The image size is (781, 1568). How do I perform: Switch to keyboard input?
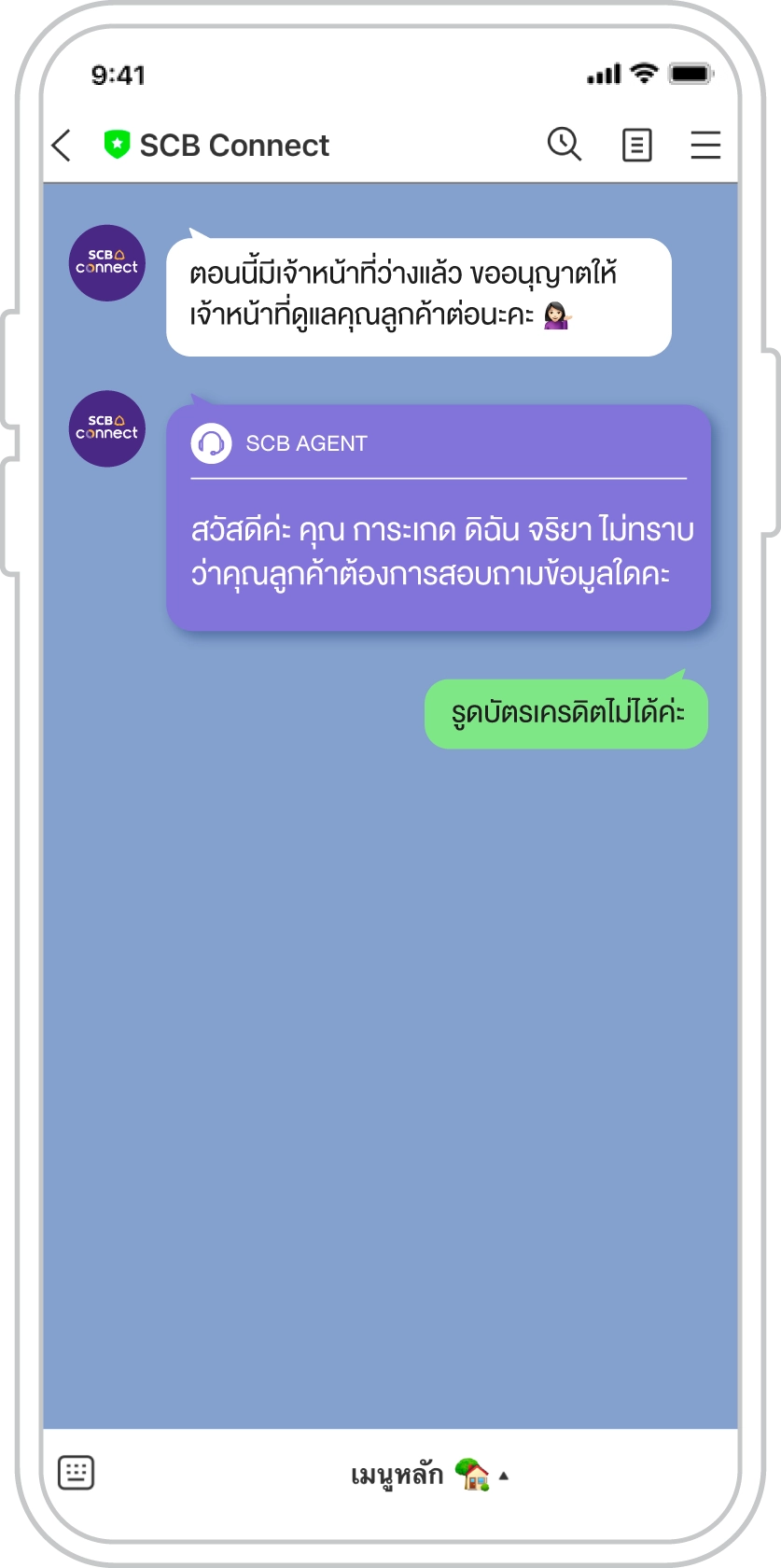tap(77, 1473)
